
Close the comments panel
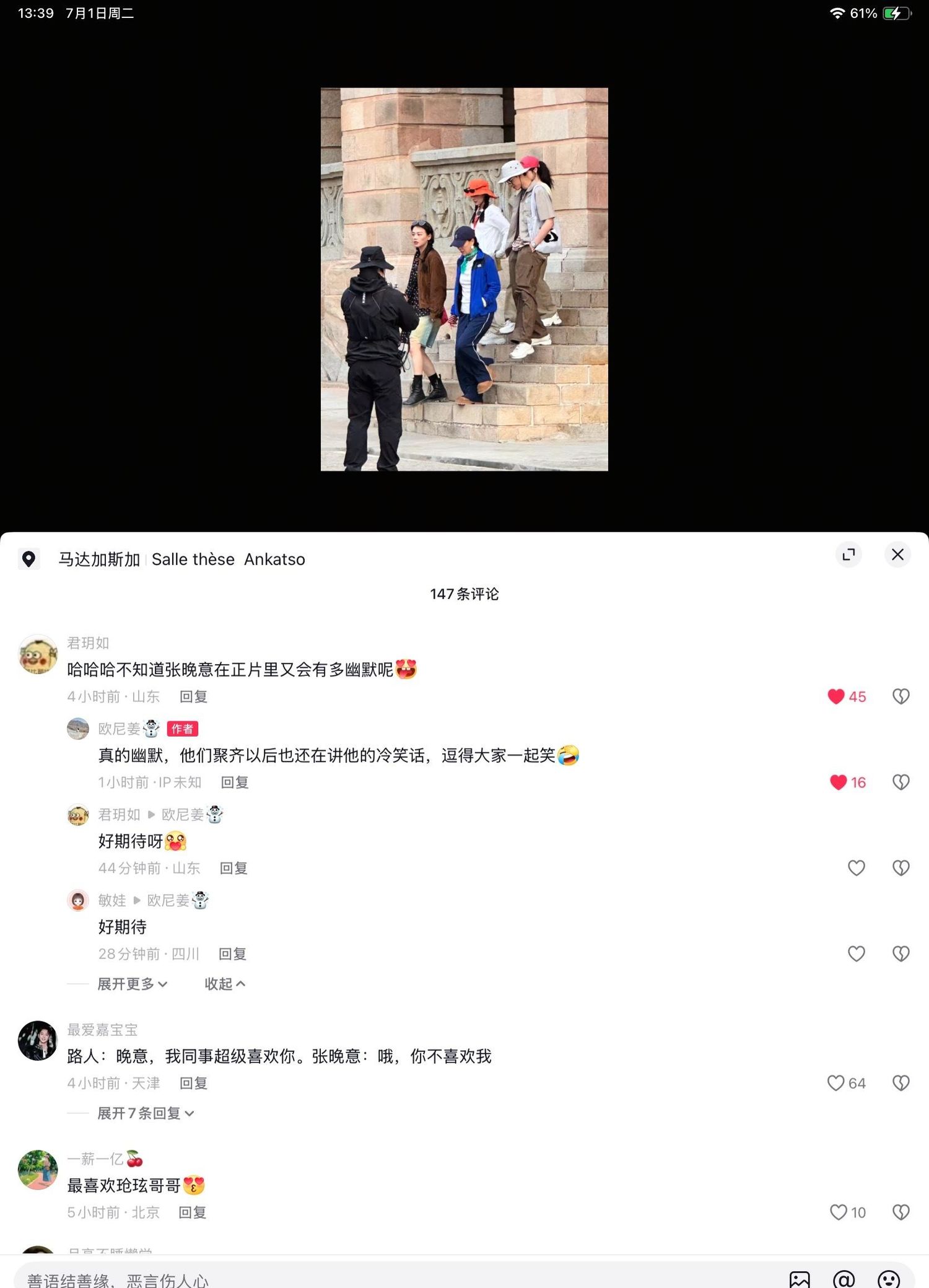(x=897, y=554)
